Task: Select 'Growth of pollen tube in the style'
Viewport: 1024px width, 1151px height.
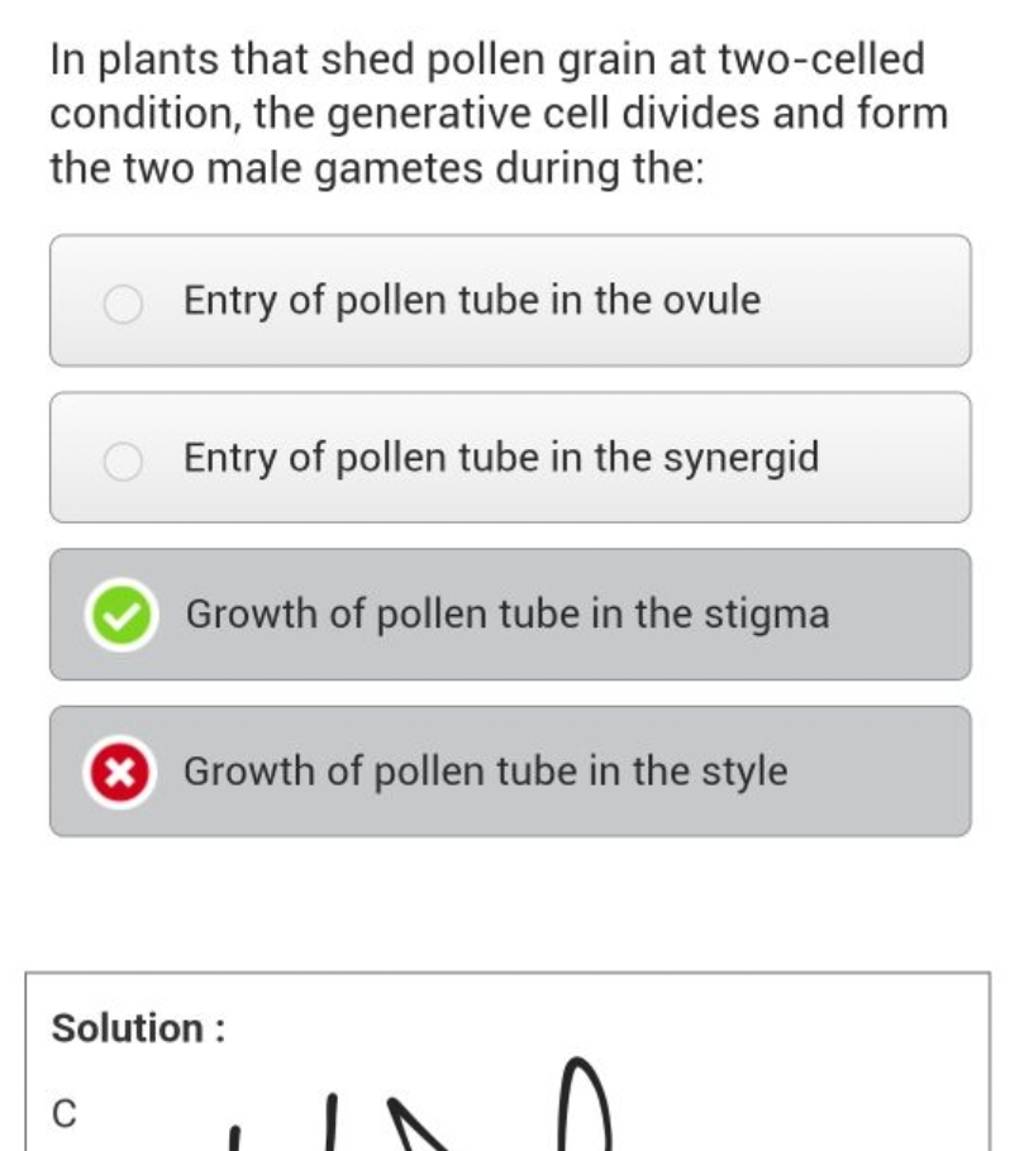Action: tap(486, 771)
